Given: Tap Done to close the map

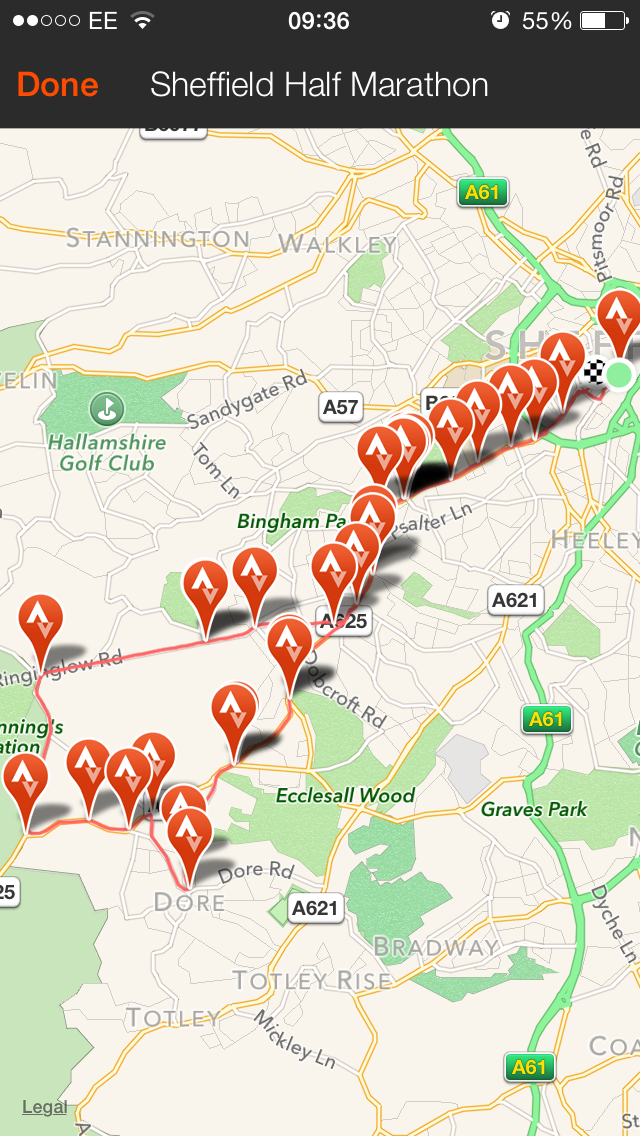Looking at the screenshot, I should [x=58, y=85].
